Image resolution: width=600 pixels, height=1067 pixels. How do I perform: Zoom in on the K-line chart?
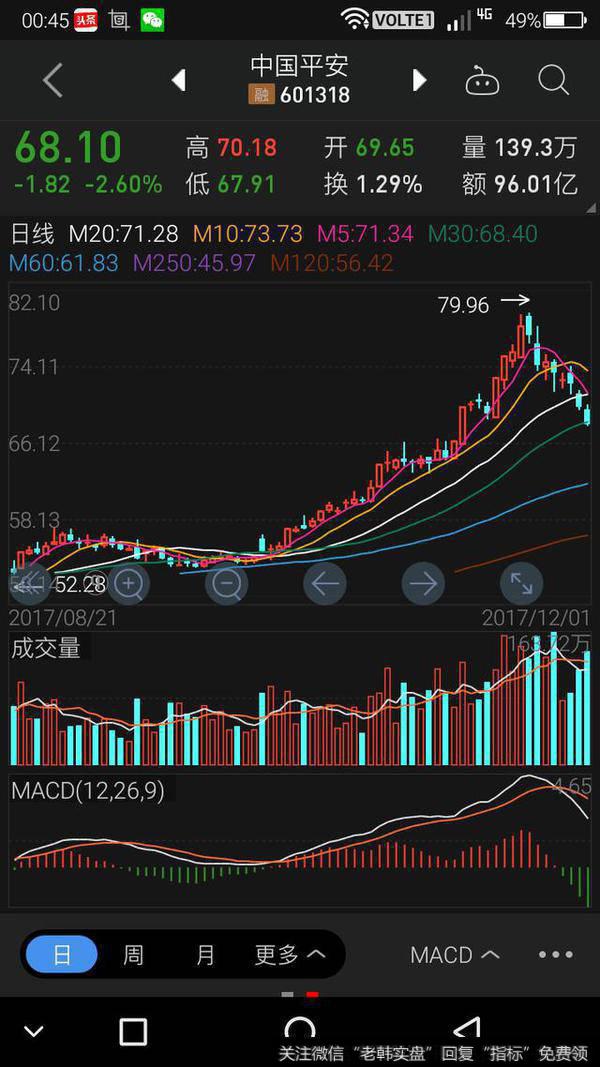click(130, 582)
